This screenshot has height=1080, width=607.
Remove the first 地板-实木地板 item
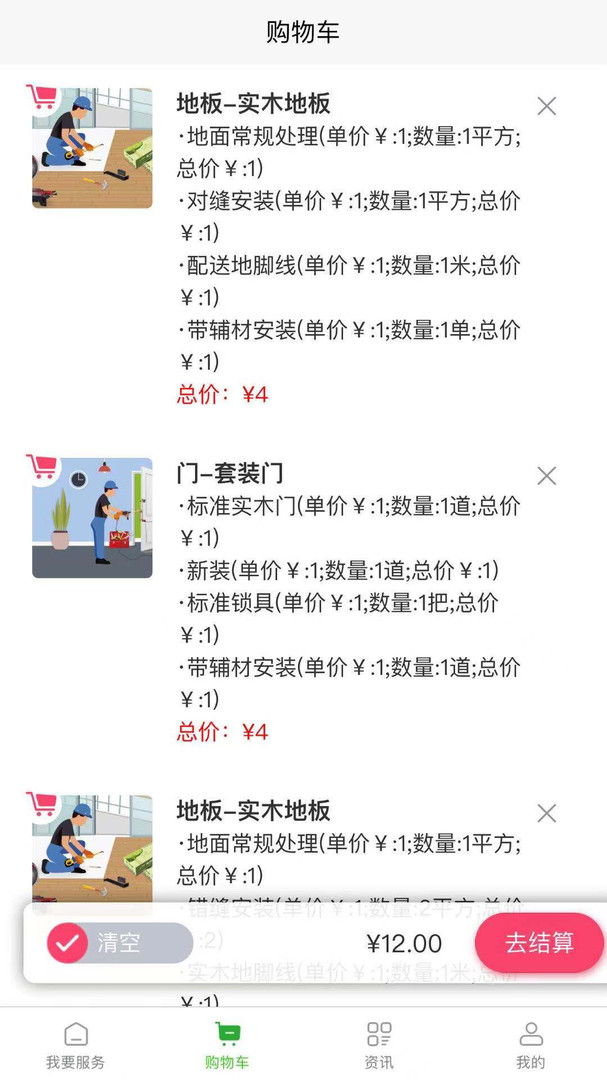[546, 106]
